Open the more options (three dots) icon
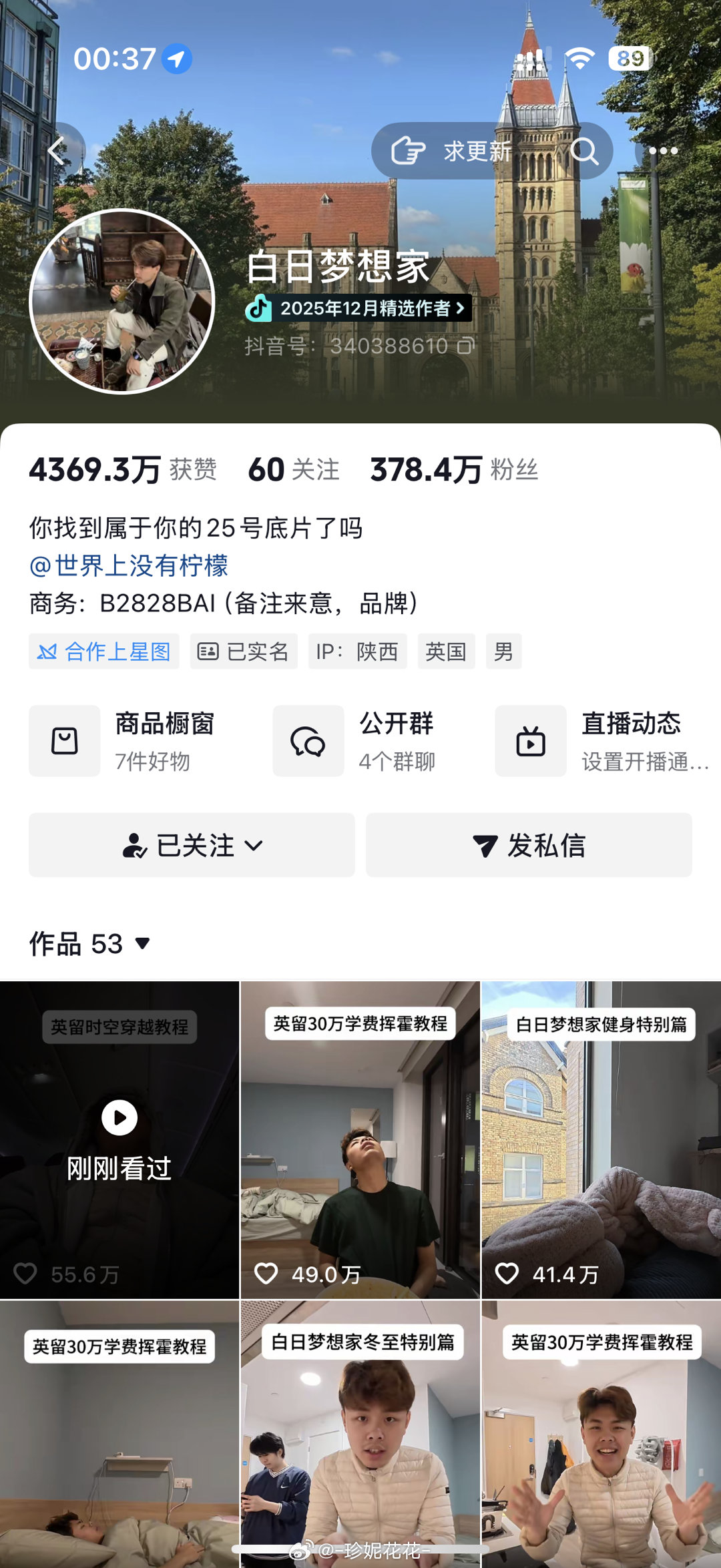Image resolution: width=721 pixels, height=1568 pixels. (x=663, y=151)
